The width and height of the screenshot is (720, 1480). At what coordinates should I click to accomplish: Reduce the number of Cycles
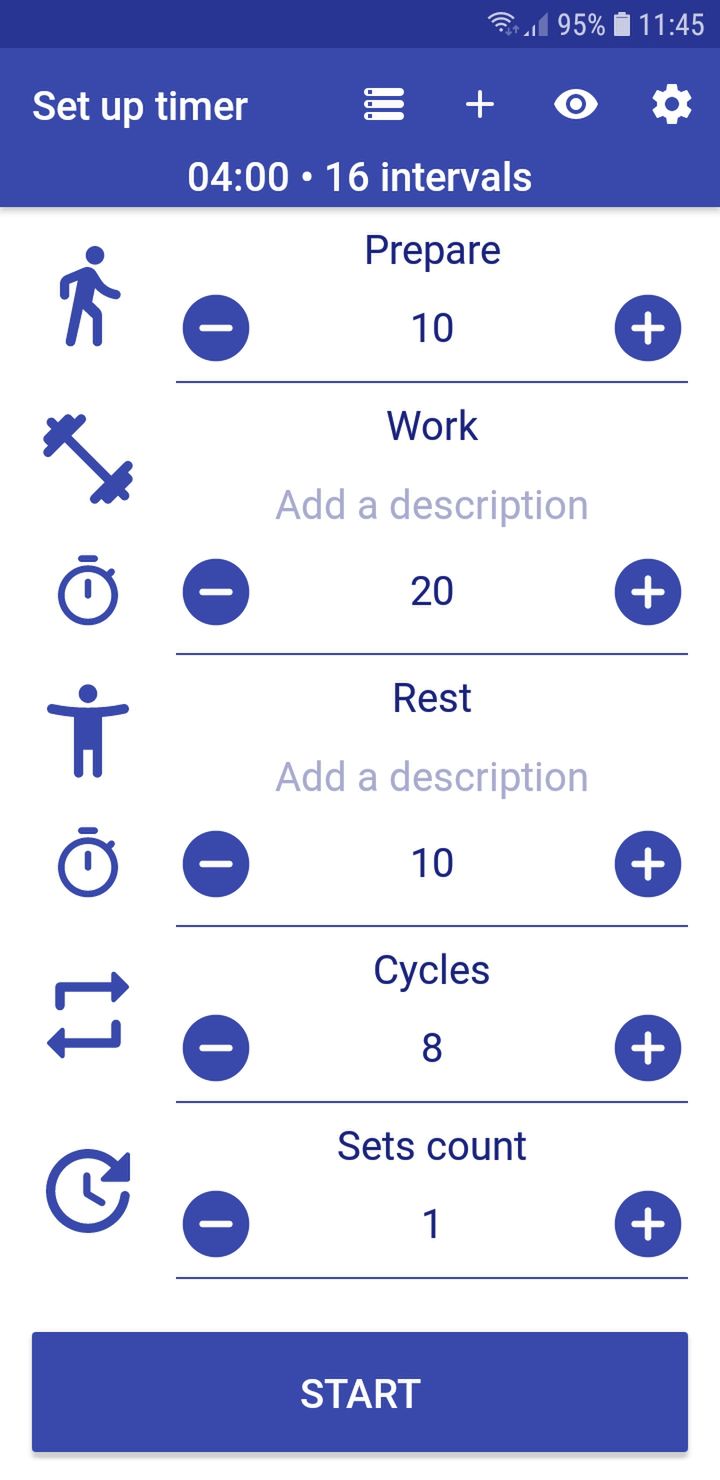(x=216, y=1048)
